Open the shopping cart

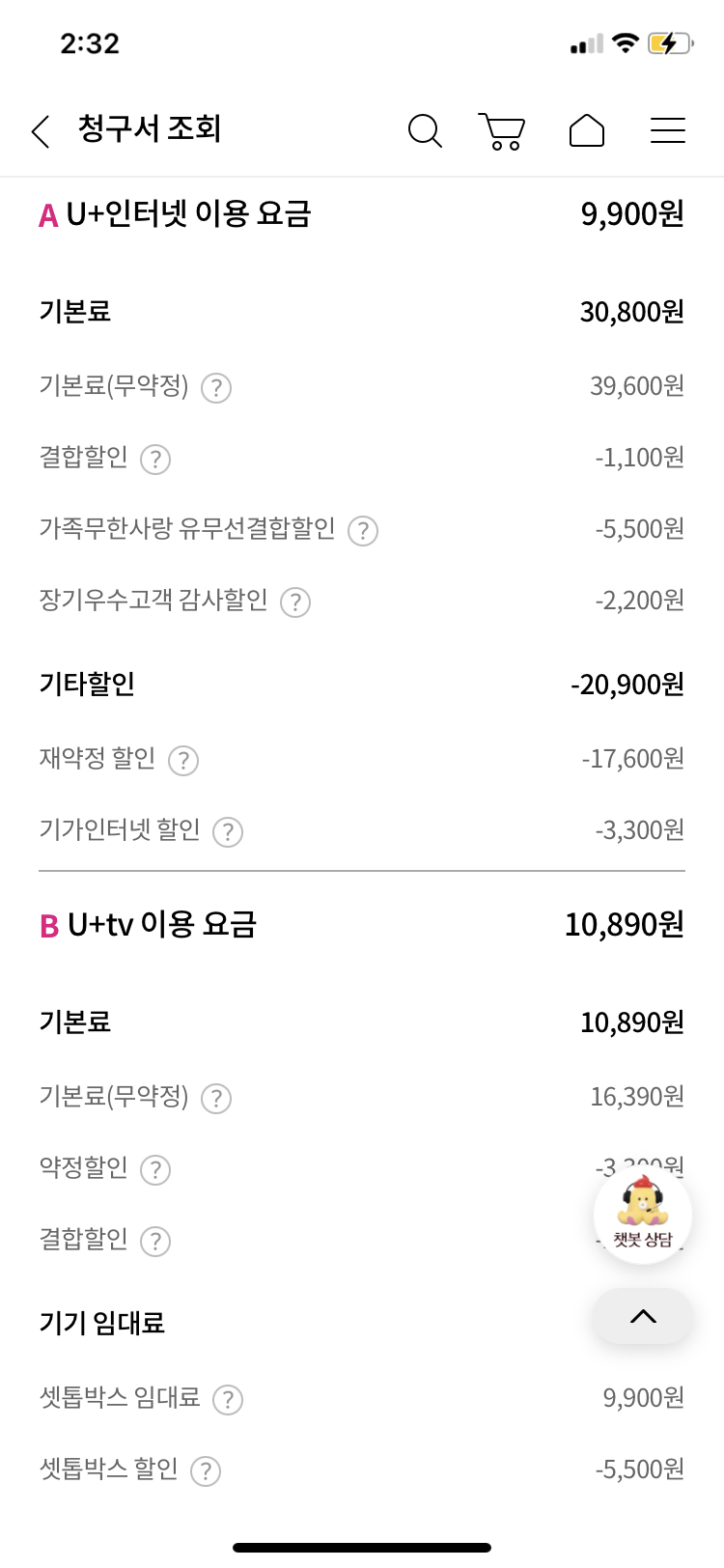[x=502, y=131]
